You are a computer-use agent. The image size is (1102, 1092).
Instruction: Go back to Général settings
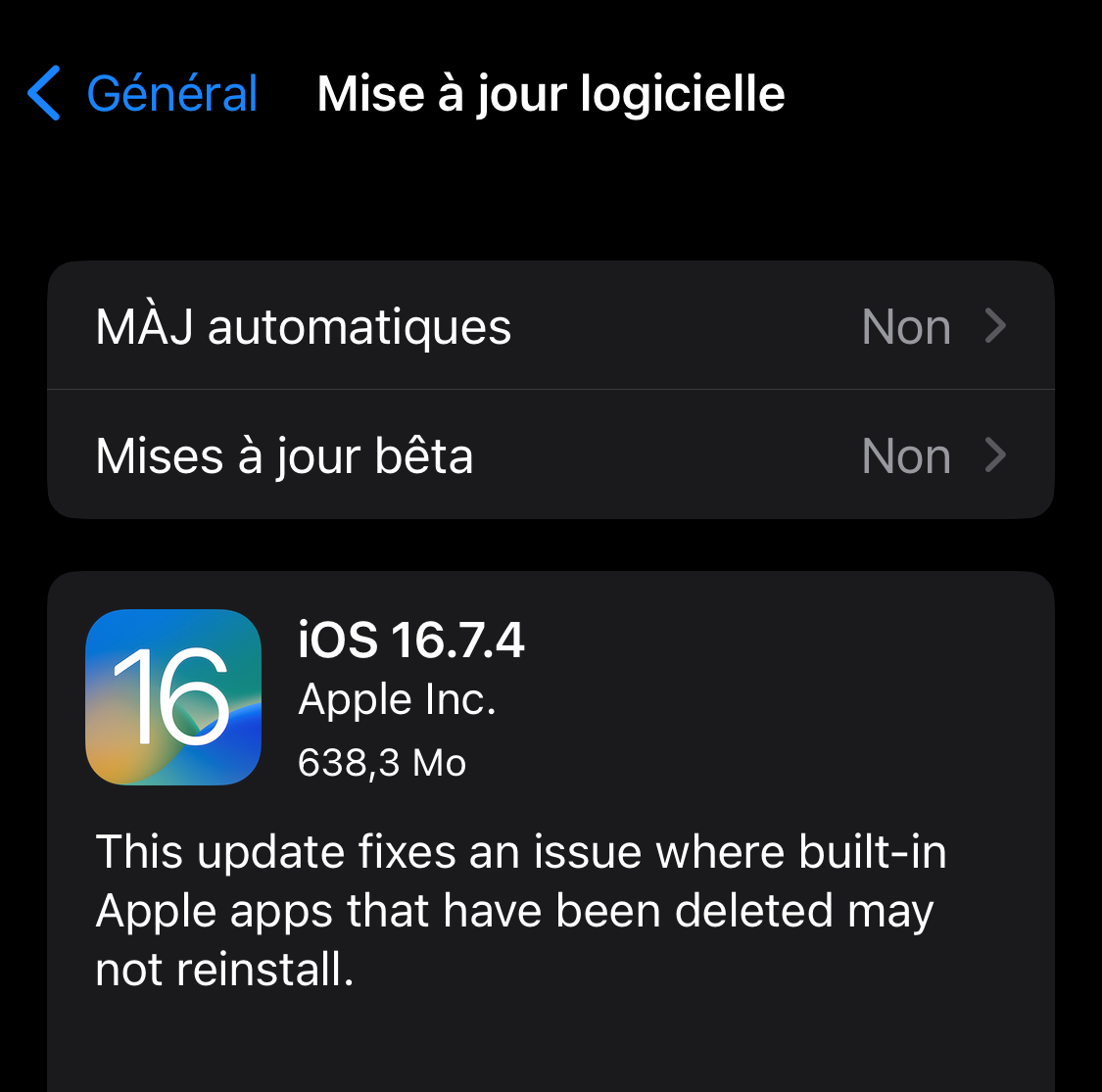(143, 94)
